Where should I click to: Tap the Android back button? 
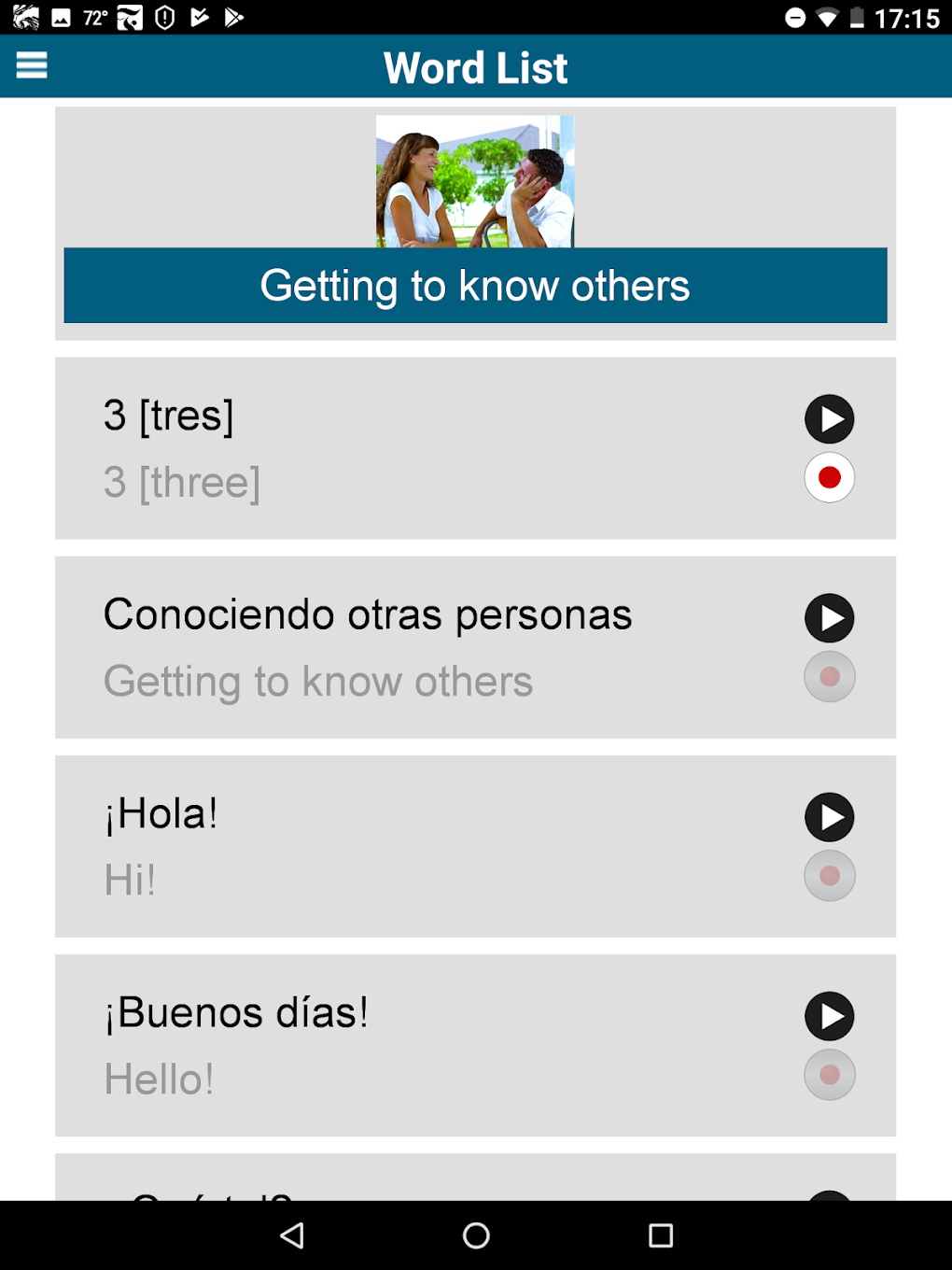pos(291,1235)
